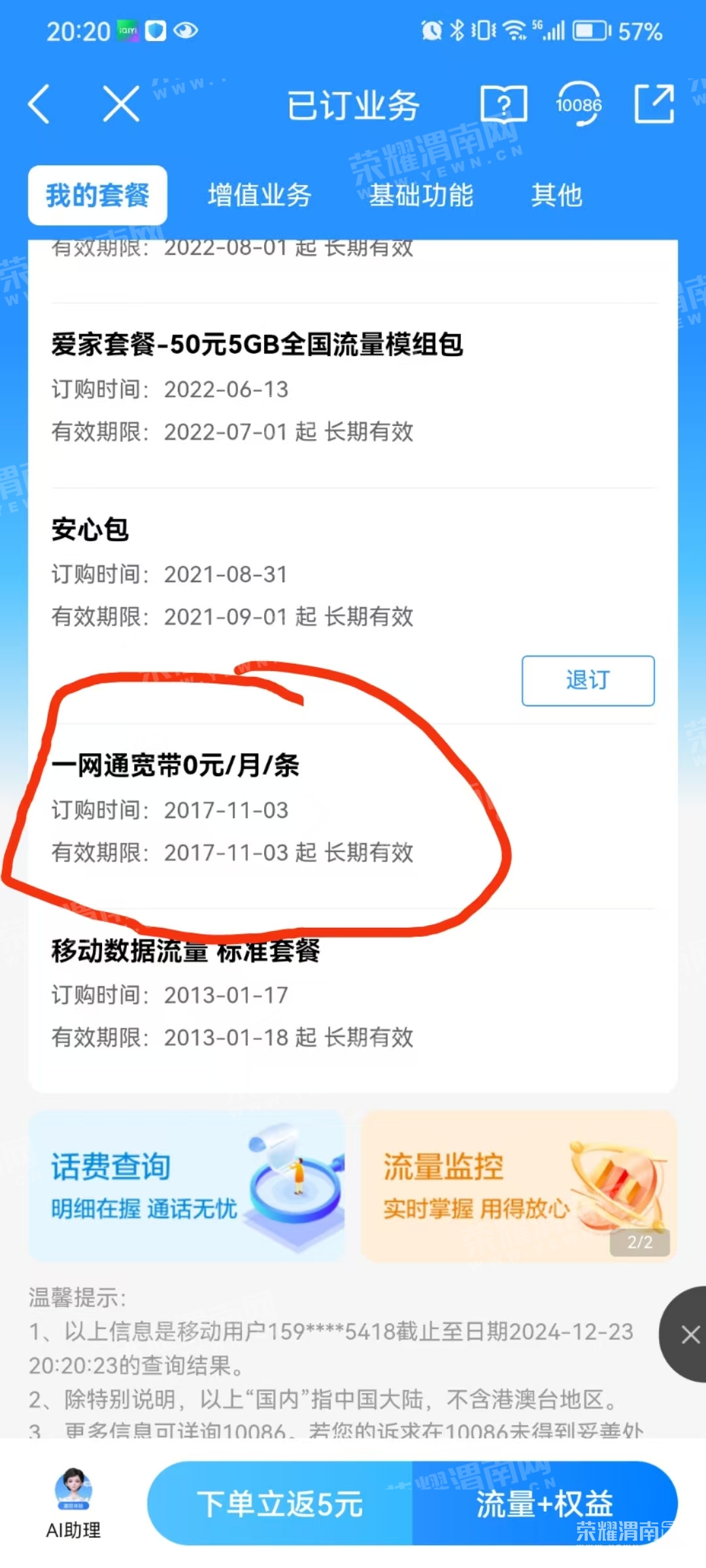
Task: Dismiss the floating widget at right edge
Action: [x=690, y=1334]
